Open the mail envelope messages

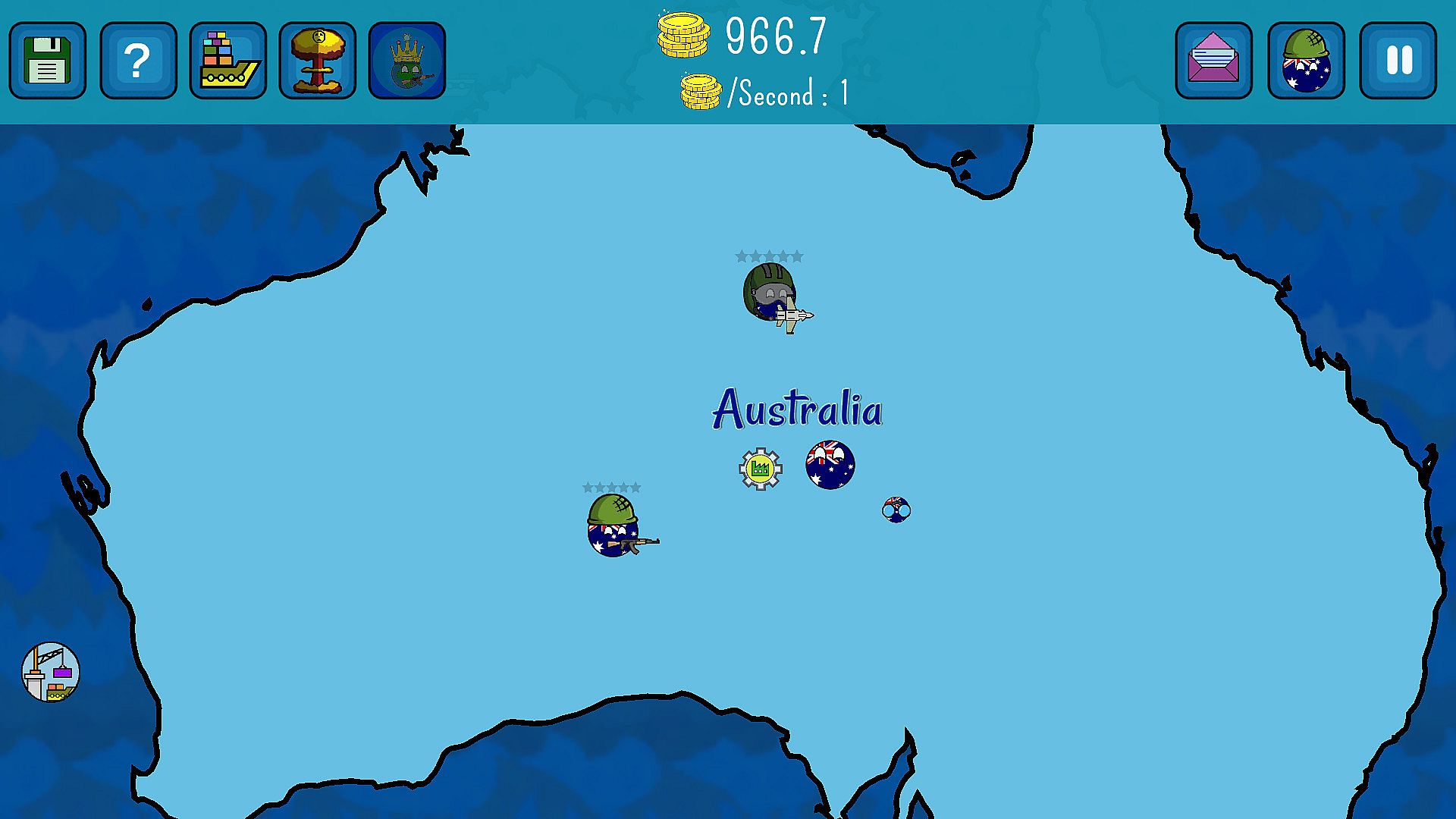pos(1213,61)
